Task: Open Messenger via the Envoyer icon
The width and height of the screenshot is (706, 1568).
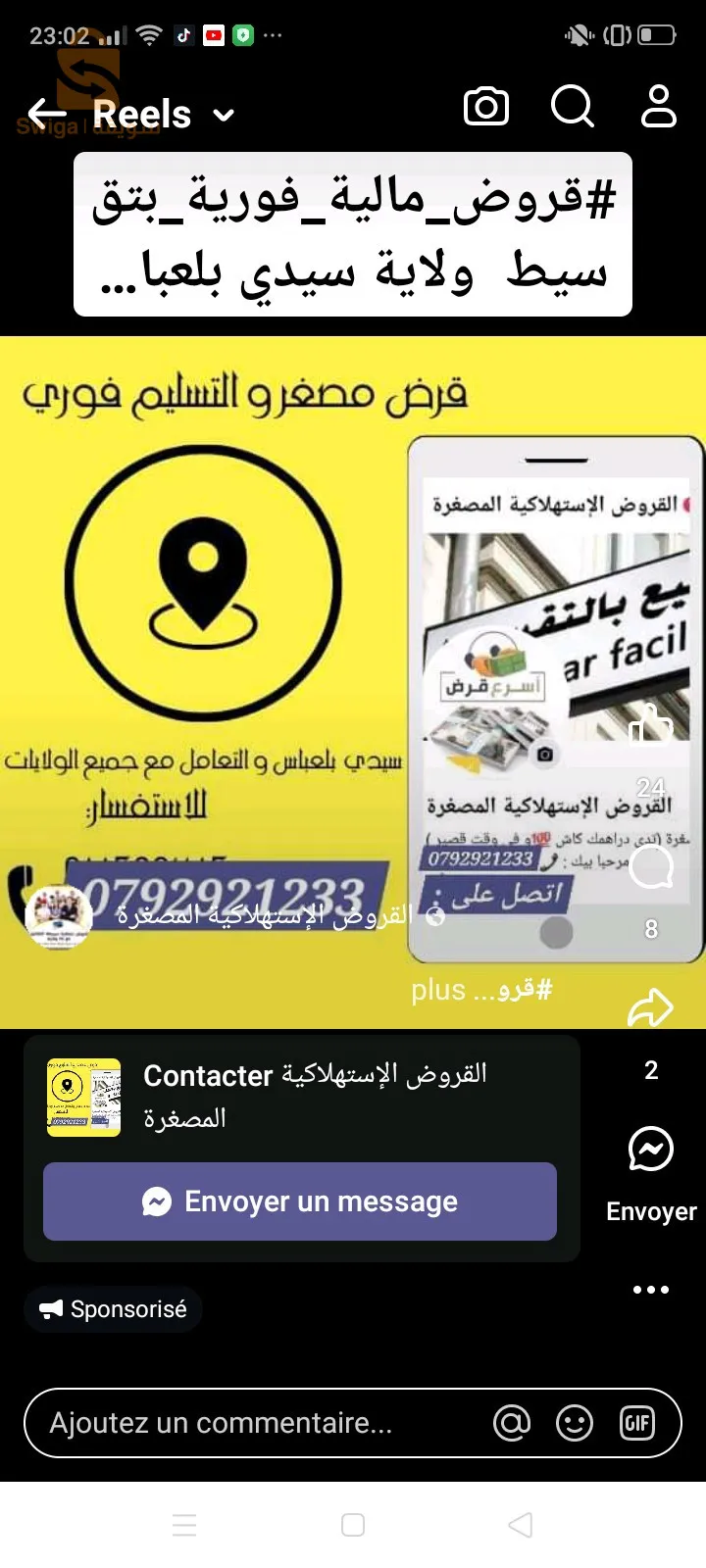Action: click(650, 1149)
